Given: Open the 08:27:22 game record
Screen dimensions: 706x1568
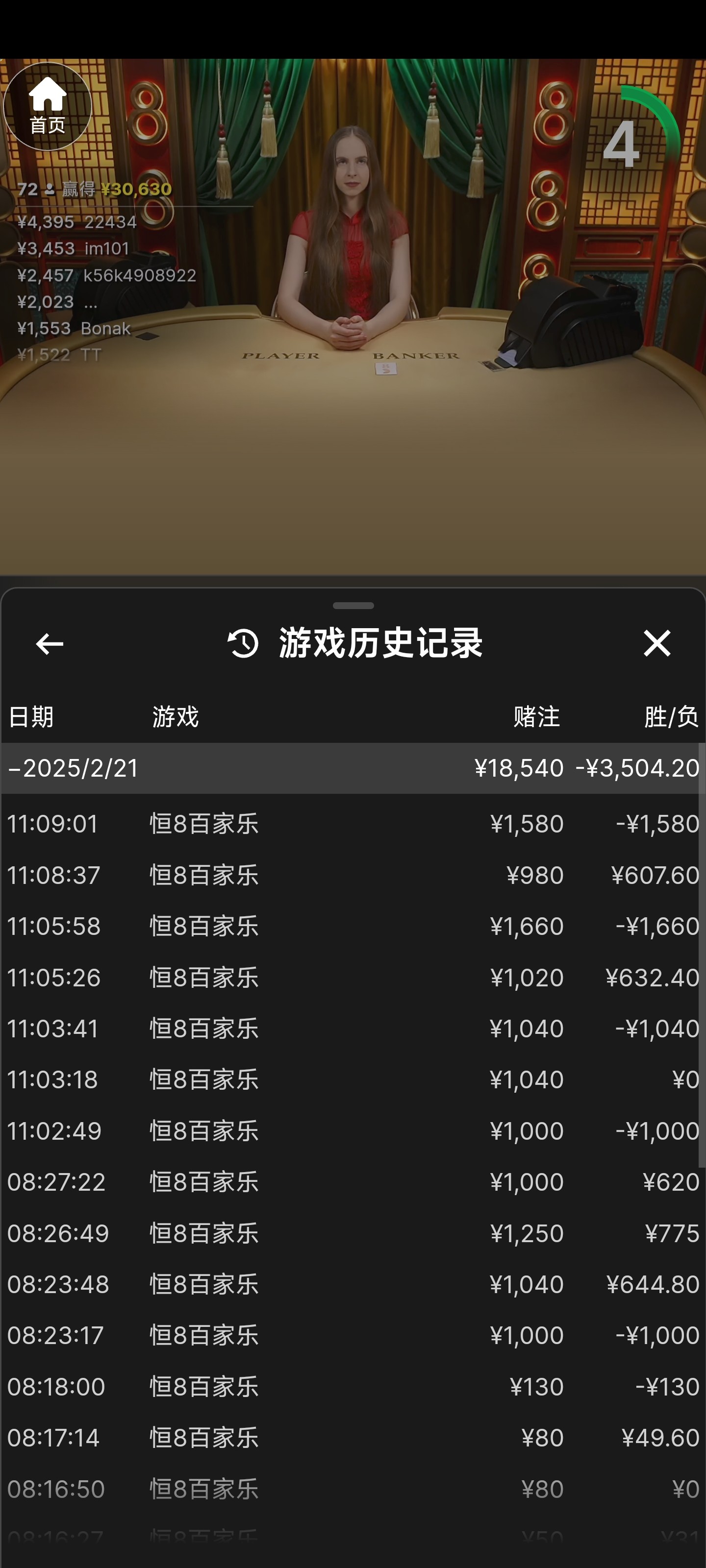Looking at the screenshot, I should [x=353, y=1182].
